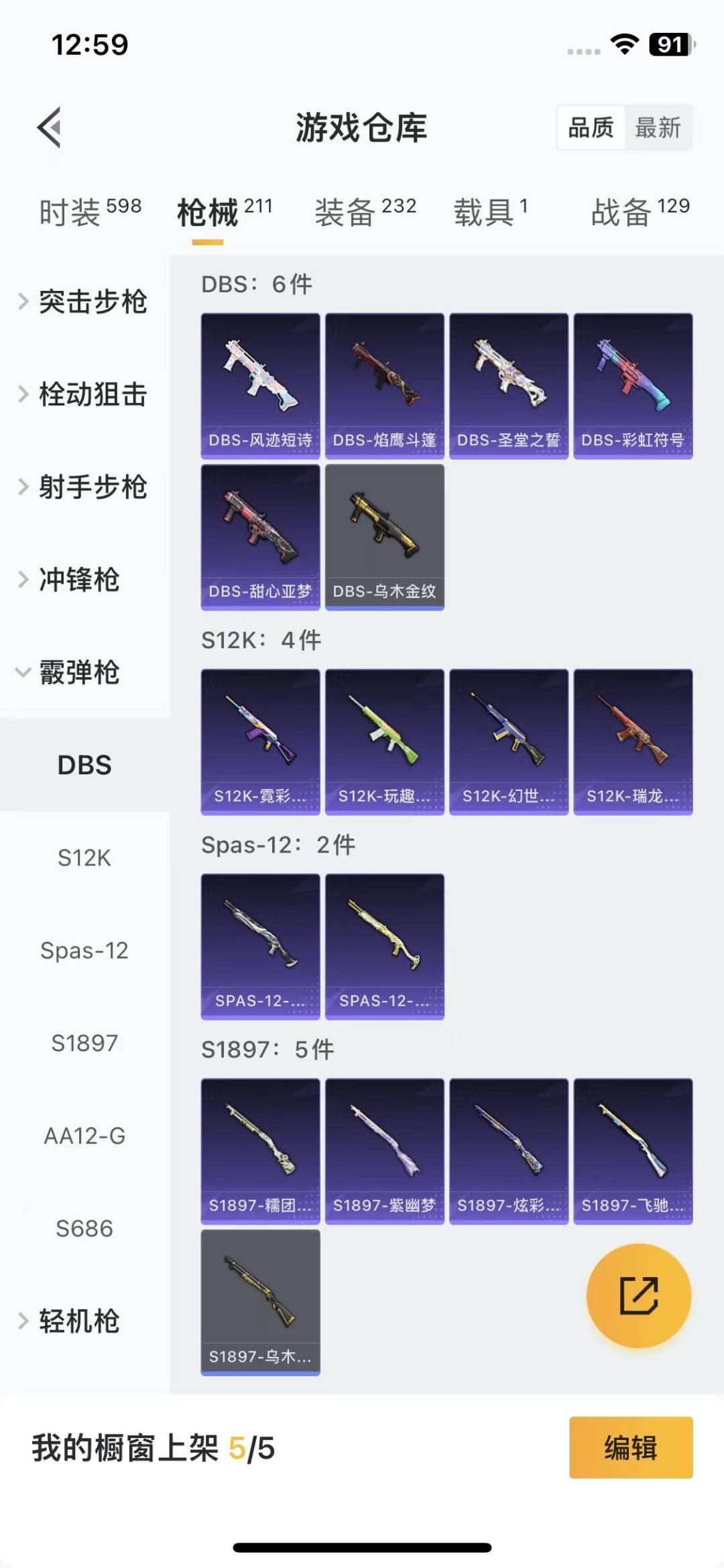Open the DBS-乌木金纹 skin

[x=384, y=537]
